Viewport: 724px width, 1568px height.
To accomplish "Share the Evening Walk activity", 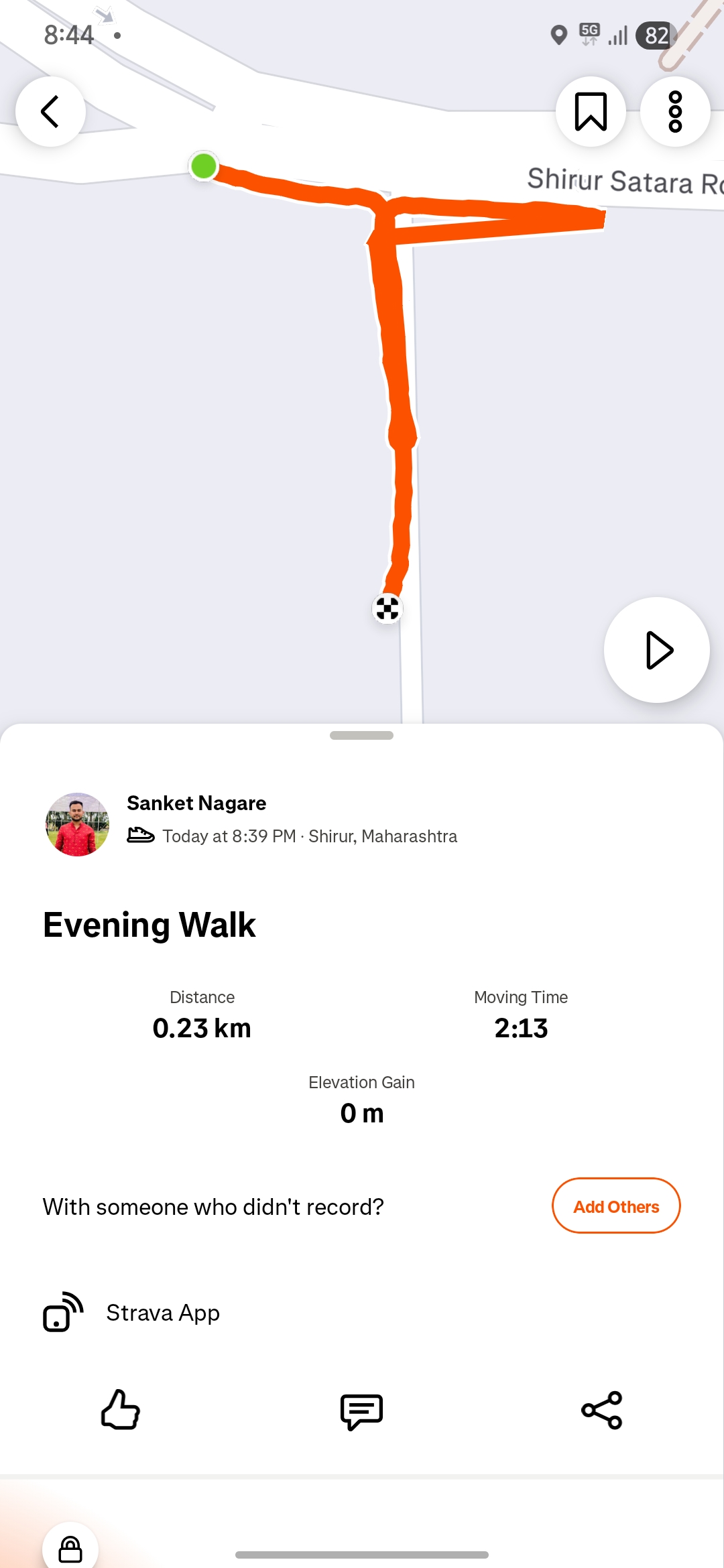I will [602, 1410].
